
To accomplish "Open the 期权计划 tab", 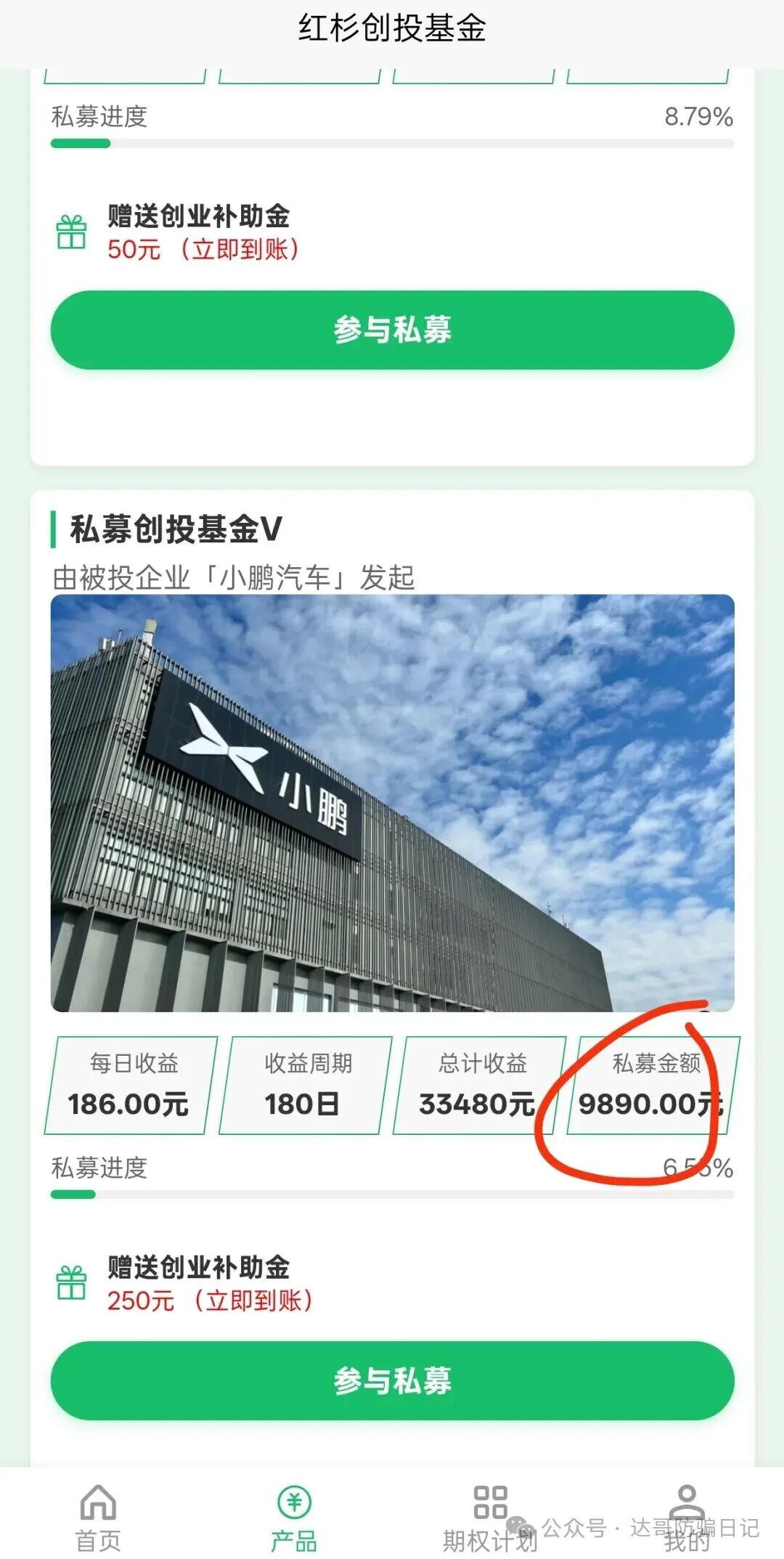I will tap(490, 1517).
